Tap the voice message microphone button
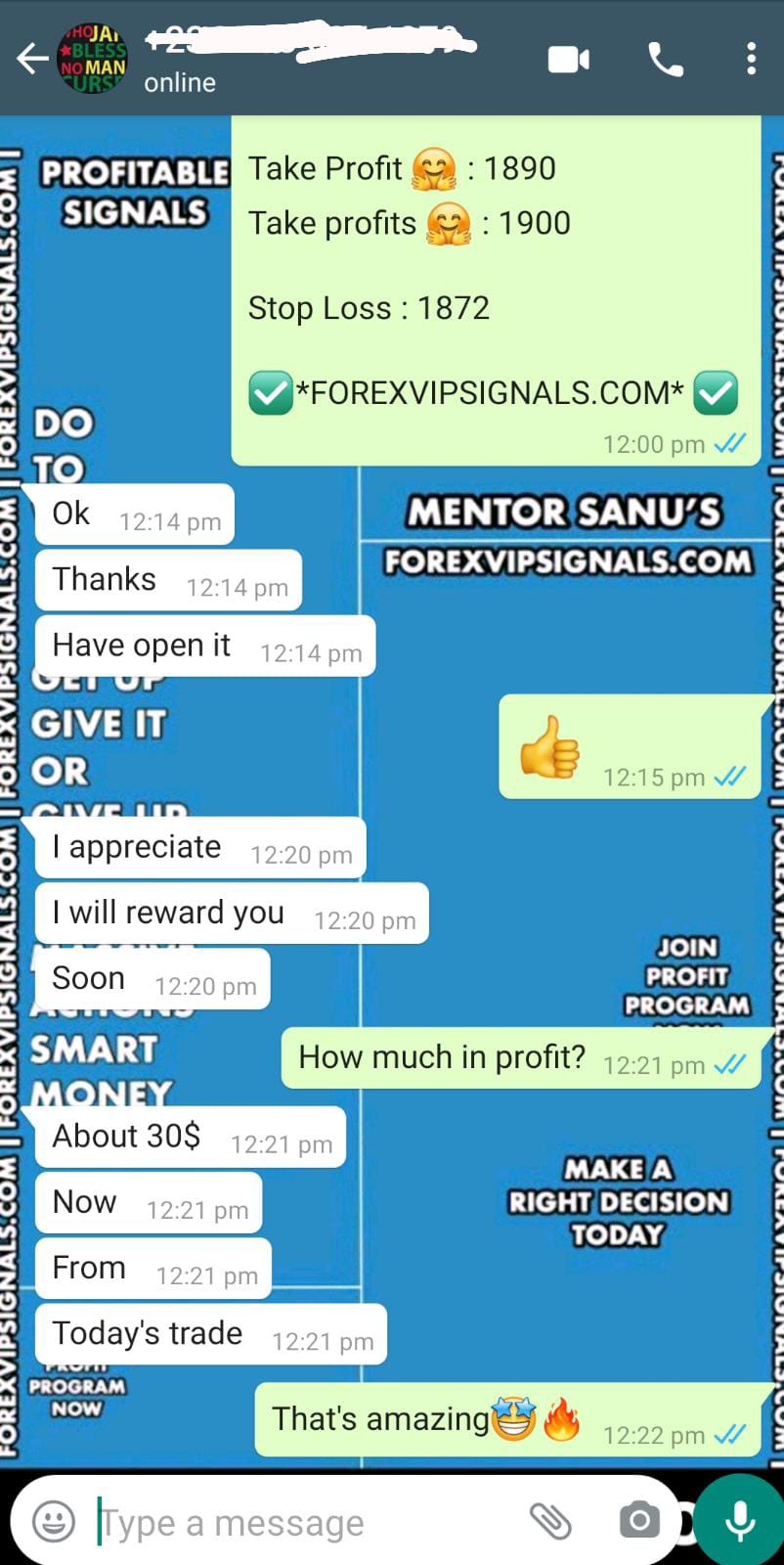This screenshot has height=1565, width=784. pos(740,1521)
